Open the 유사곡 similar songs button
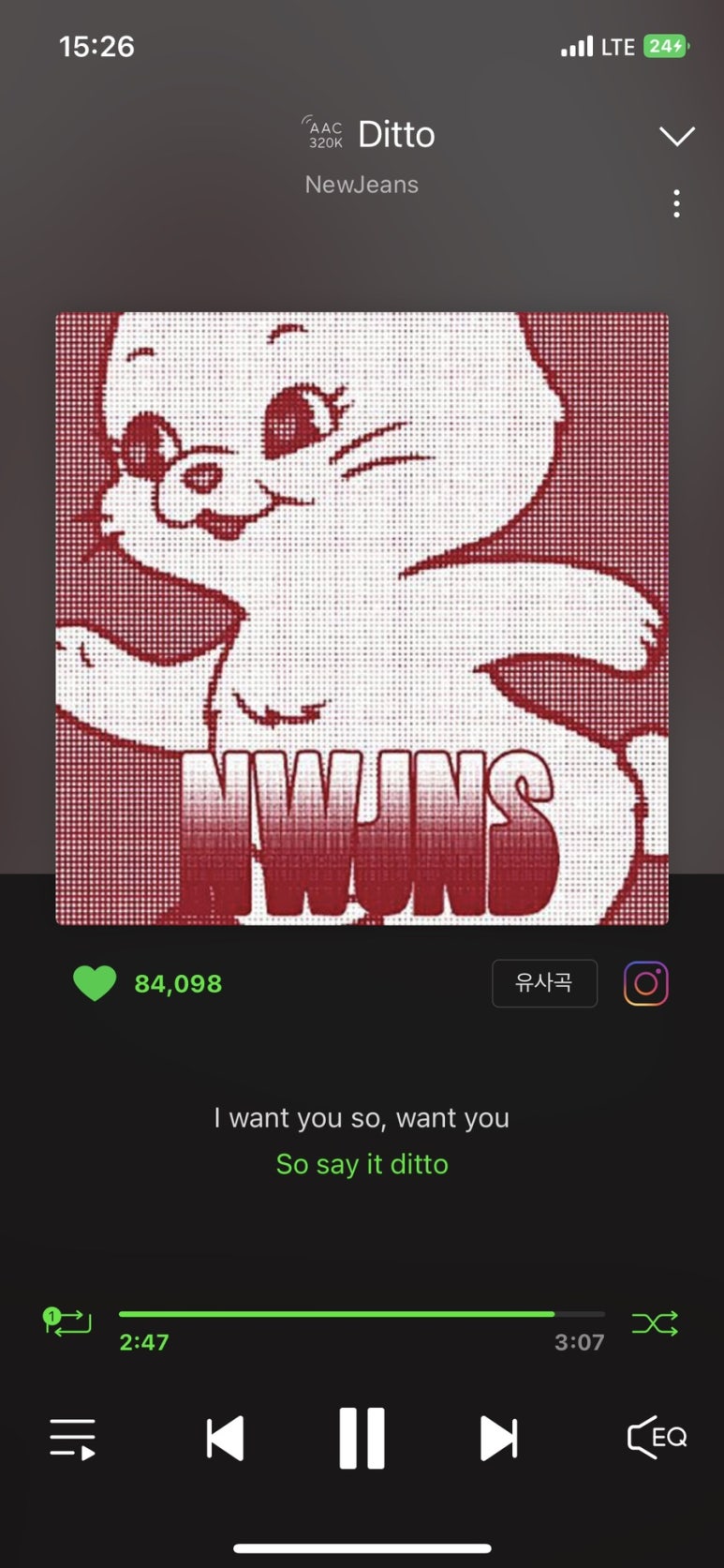 pos(544,983)
